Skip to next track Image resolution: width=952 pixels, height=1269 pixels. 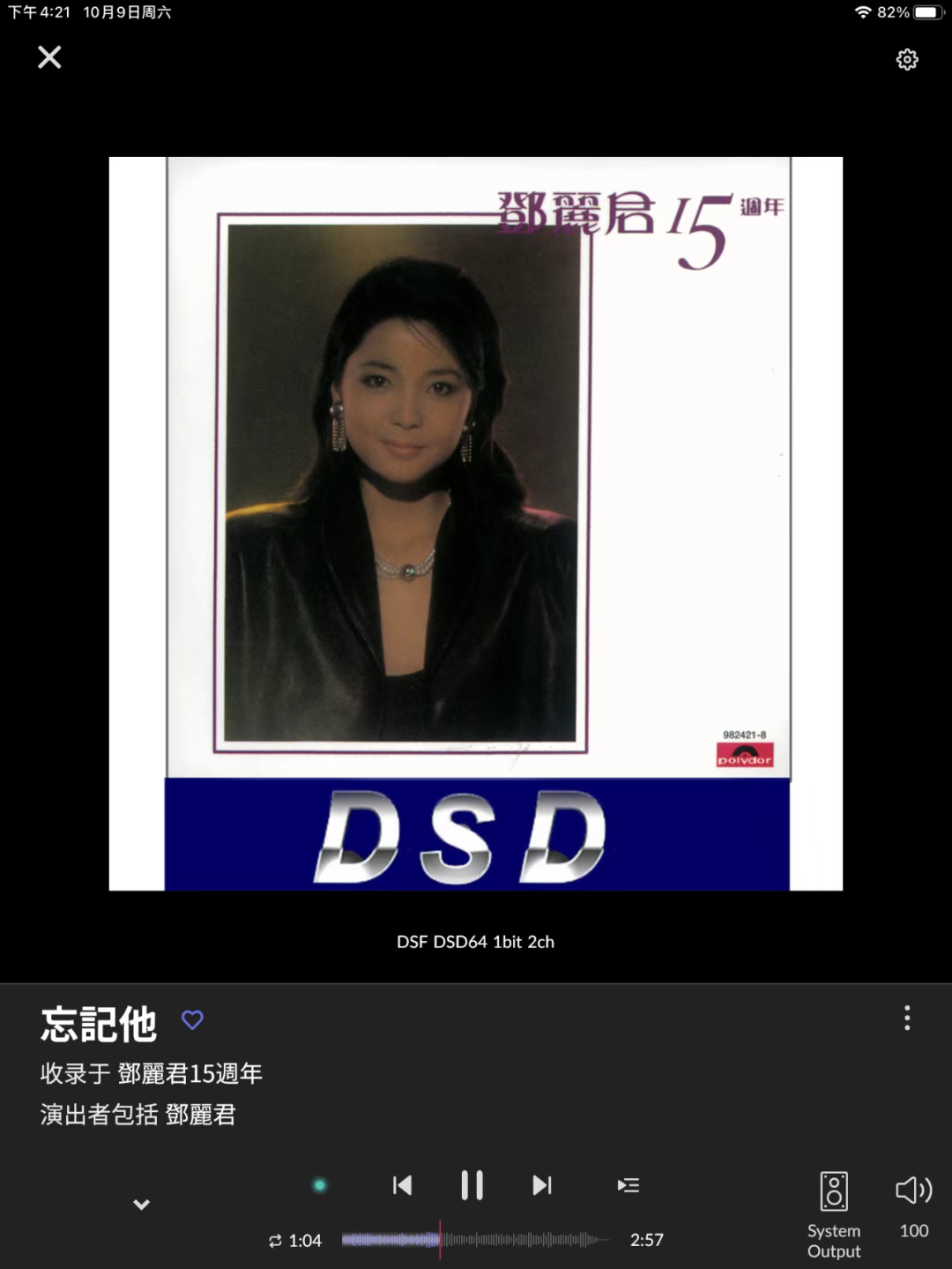(x=542, y=1185)
